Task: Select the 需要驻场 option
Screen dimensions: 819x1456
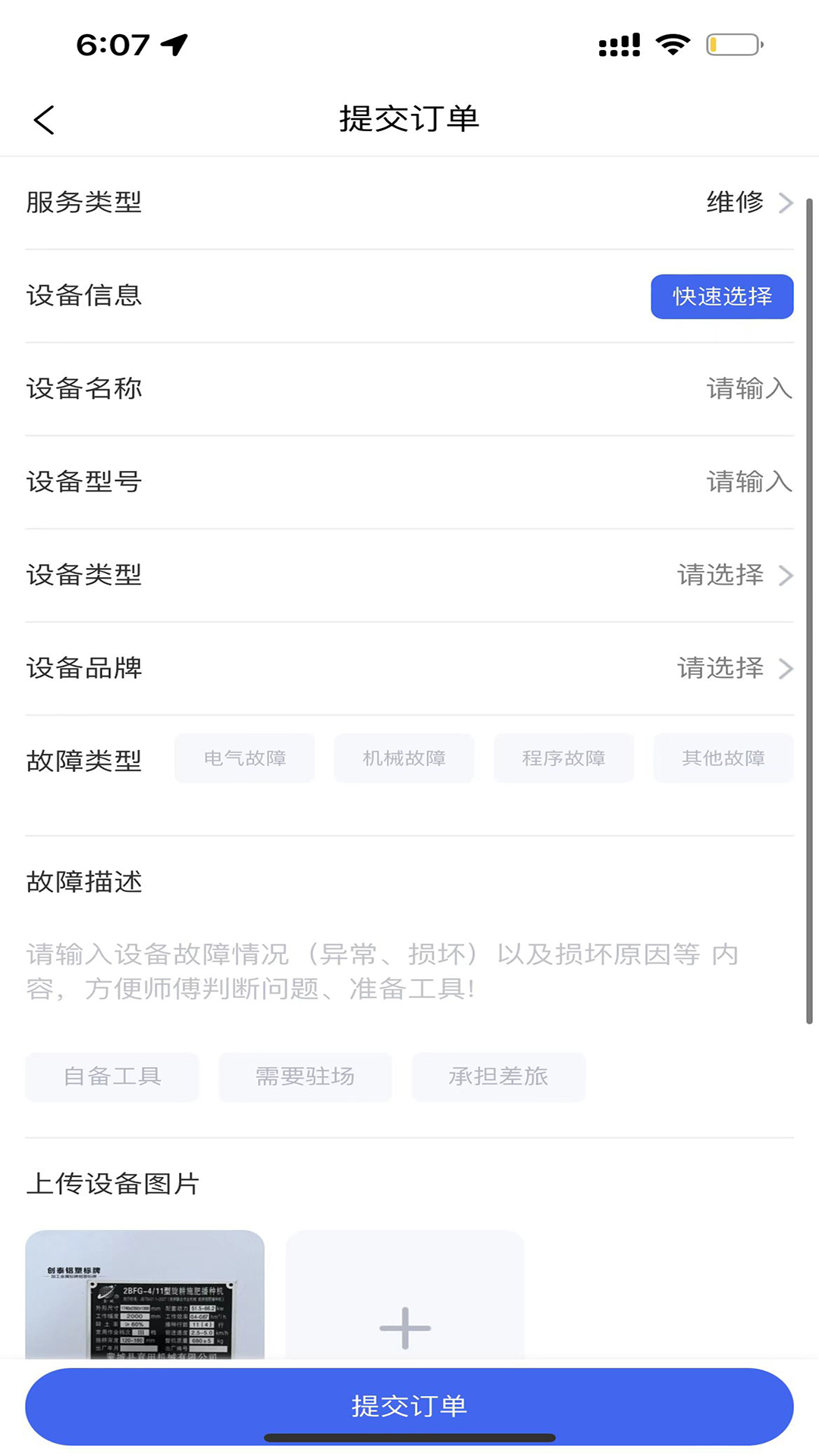Action: (x=305, y=1077)
